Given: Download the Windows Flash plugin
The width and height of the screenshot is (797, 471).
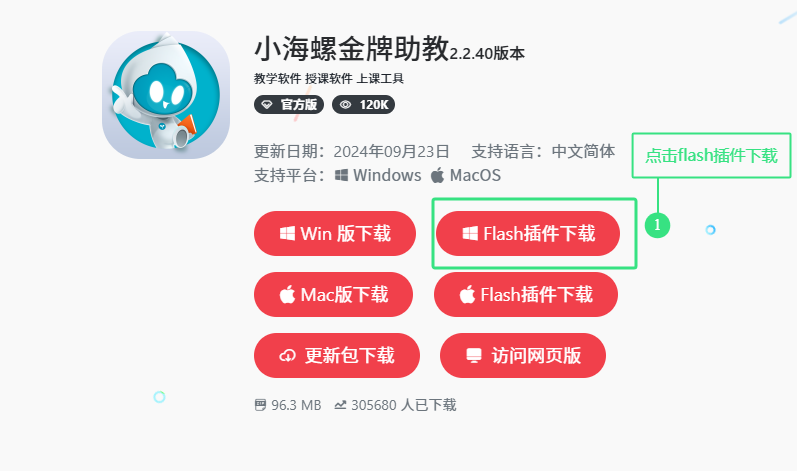Looking at the screenshot, I should tap(528, 234).
